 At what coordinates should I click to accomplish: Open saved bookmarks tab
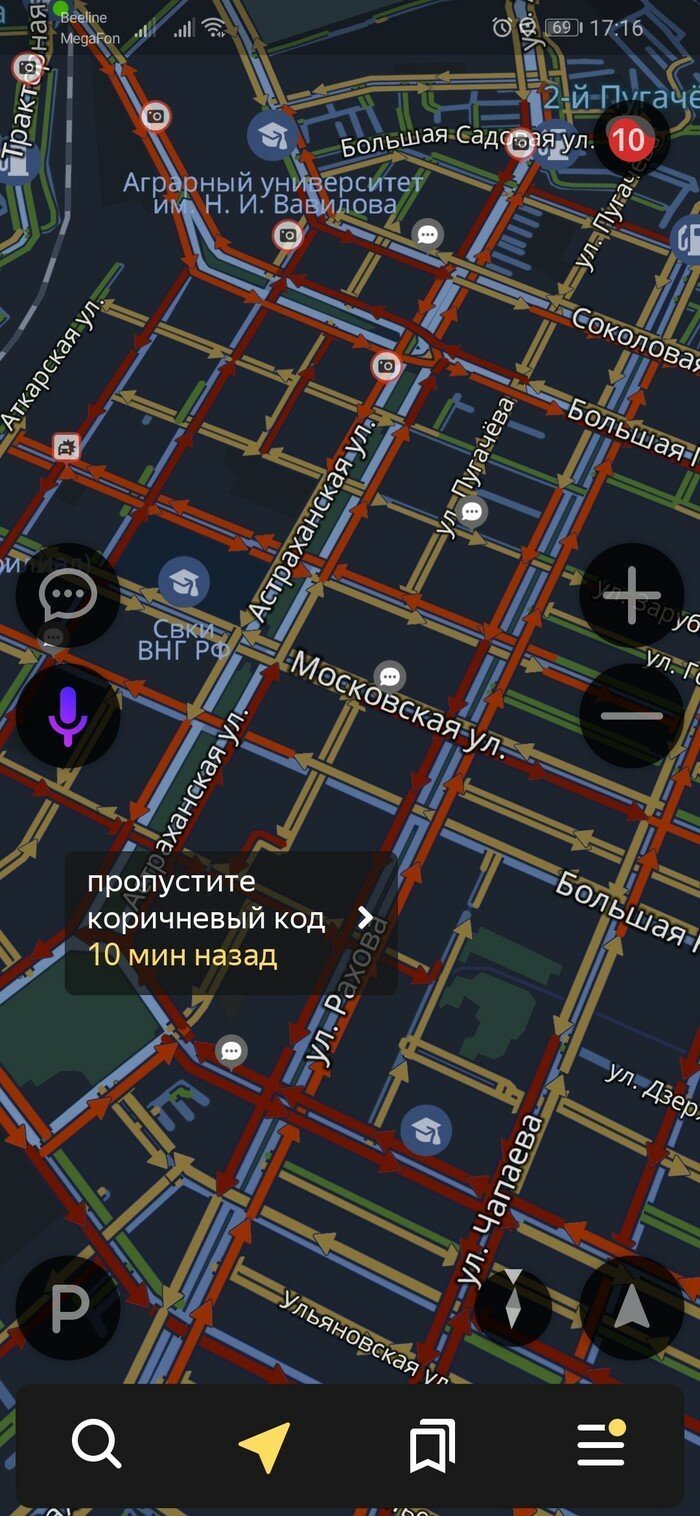coord(432,1445)
